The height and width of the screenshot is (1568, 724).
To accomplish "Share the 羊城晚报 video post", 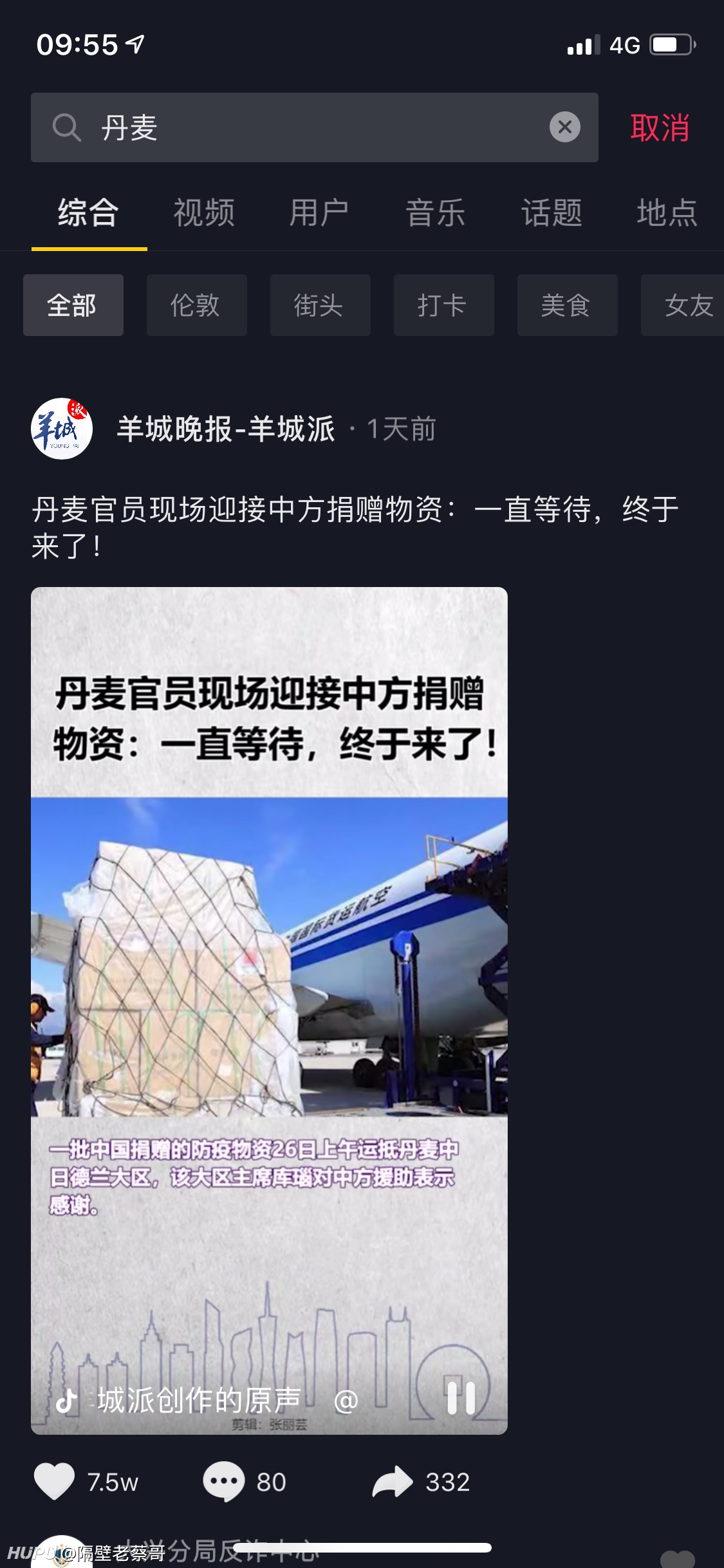I will (393, 1482).
